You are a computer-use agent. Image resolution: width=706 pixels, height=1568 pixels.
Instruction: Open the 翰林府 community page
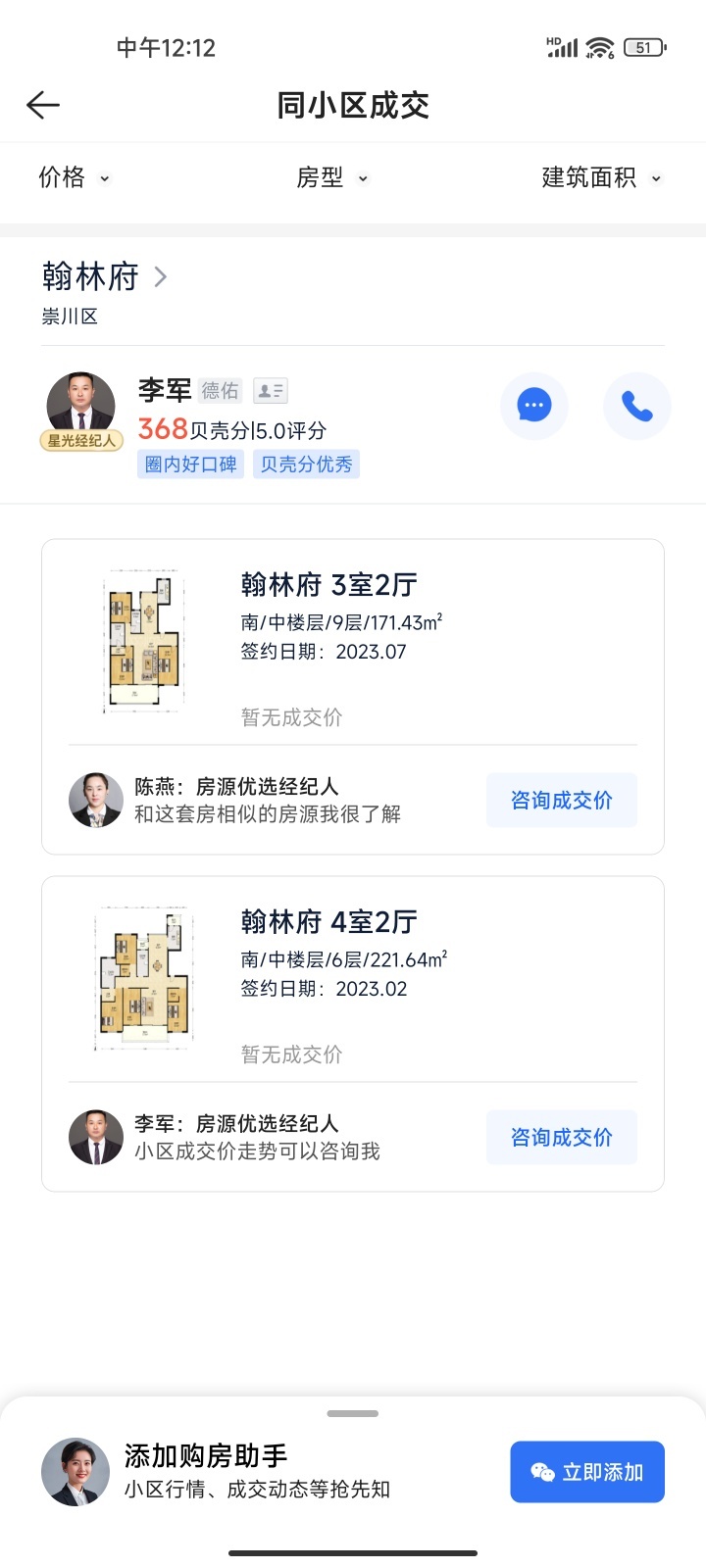(x=104, y=277)
